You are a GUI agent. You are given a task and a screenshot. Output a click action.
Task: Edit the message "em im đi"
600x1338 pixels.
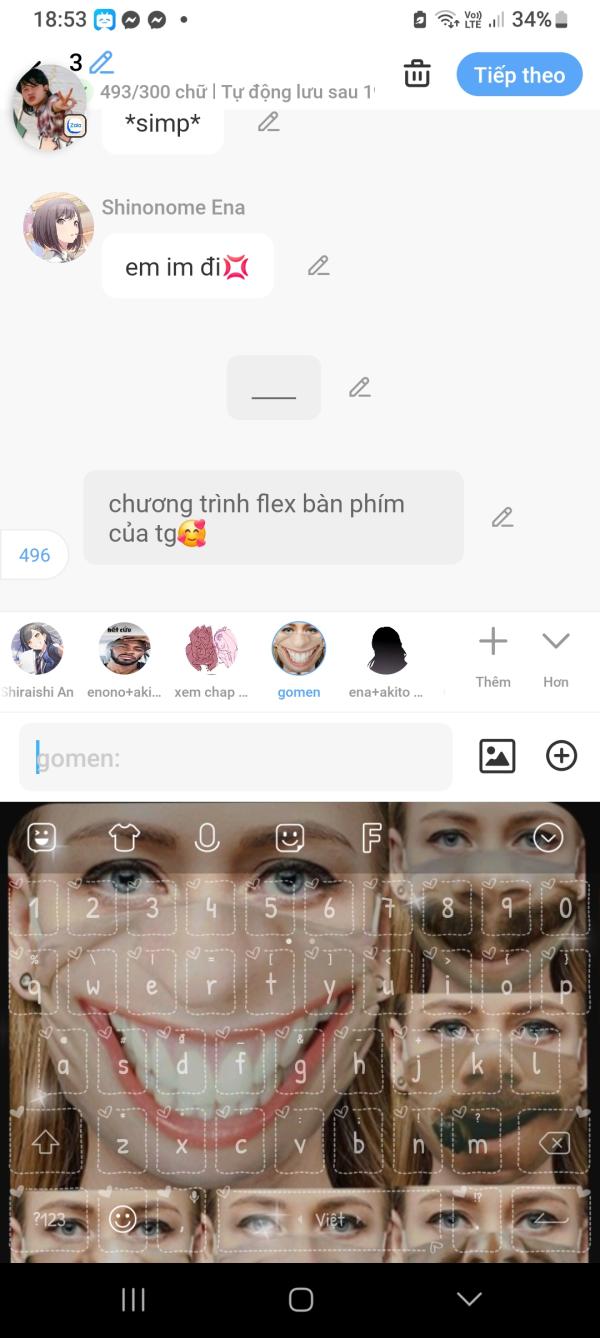click(318, 266)
